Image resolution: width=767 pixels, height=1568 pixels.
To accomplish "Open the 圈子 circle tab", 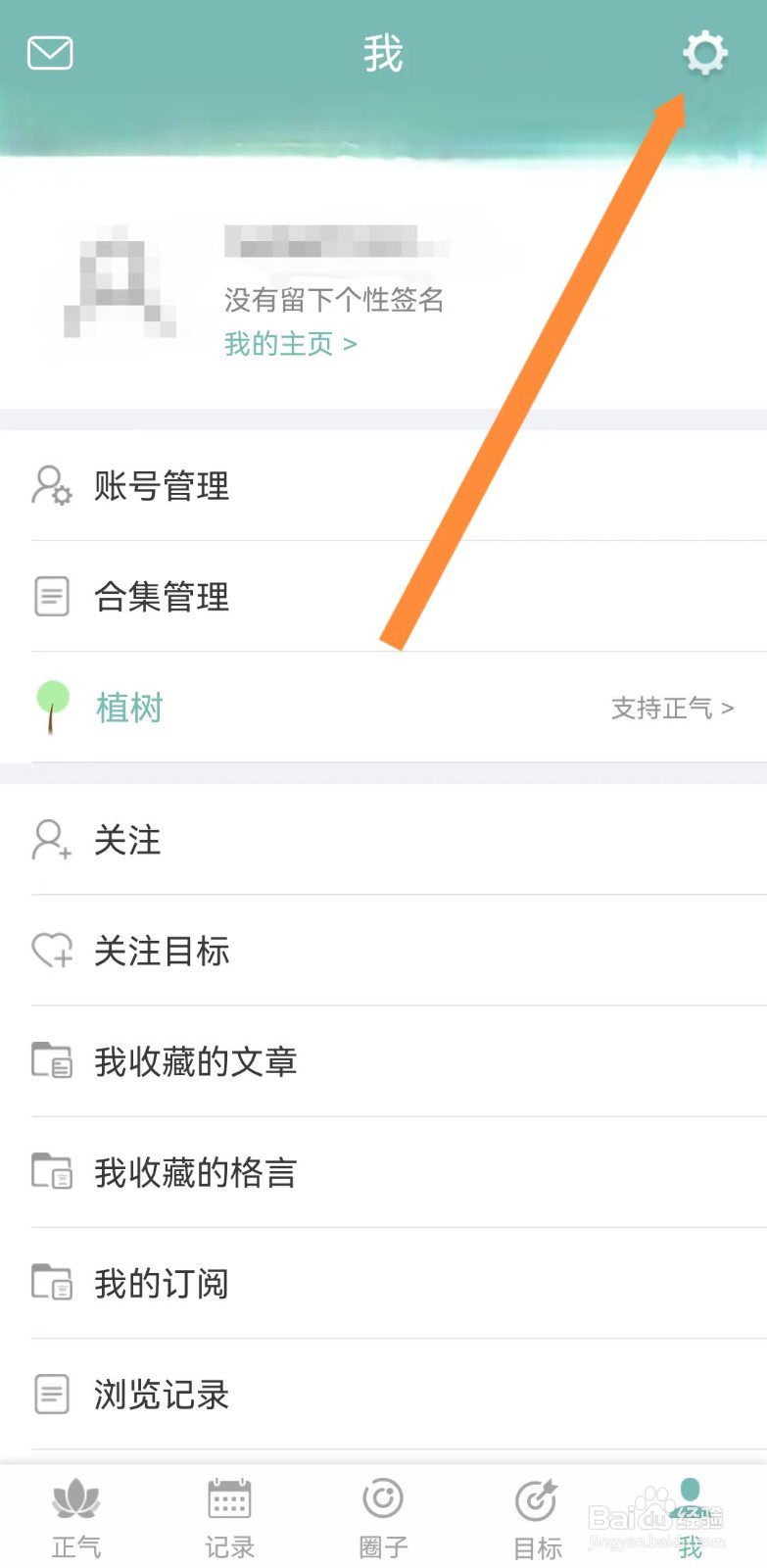I will (381, 1514).
